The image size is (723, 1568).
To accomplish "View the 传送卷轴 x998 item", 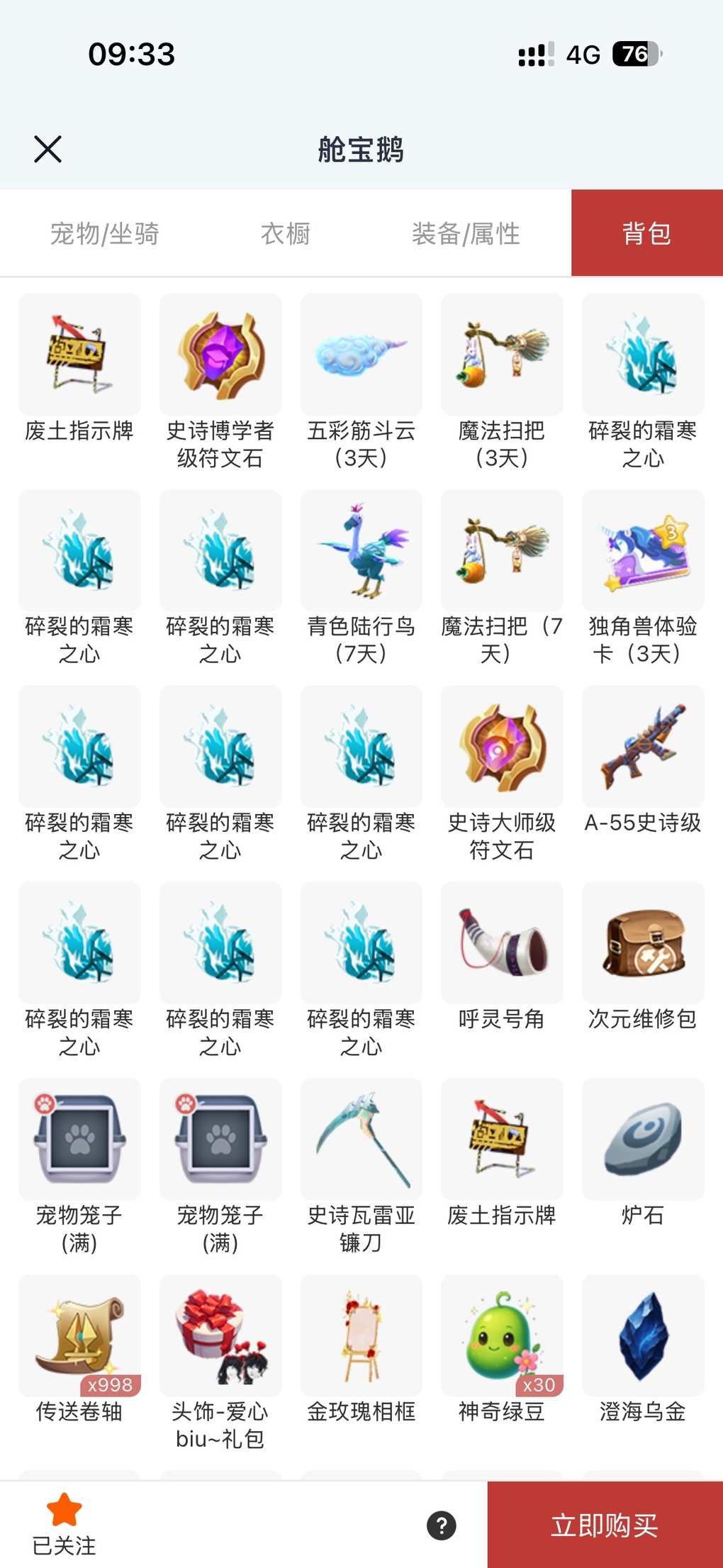I will pos(79,1336).
